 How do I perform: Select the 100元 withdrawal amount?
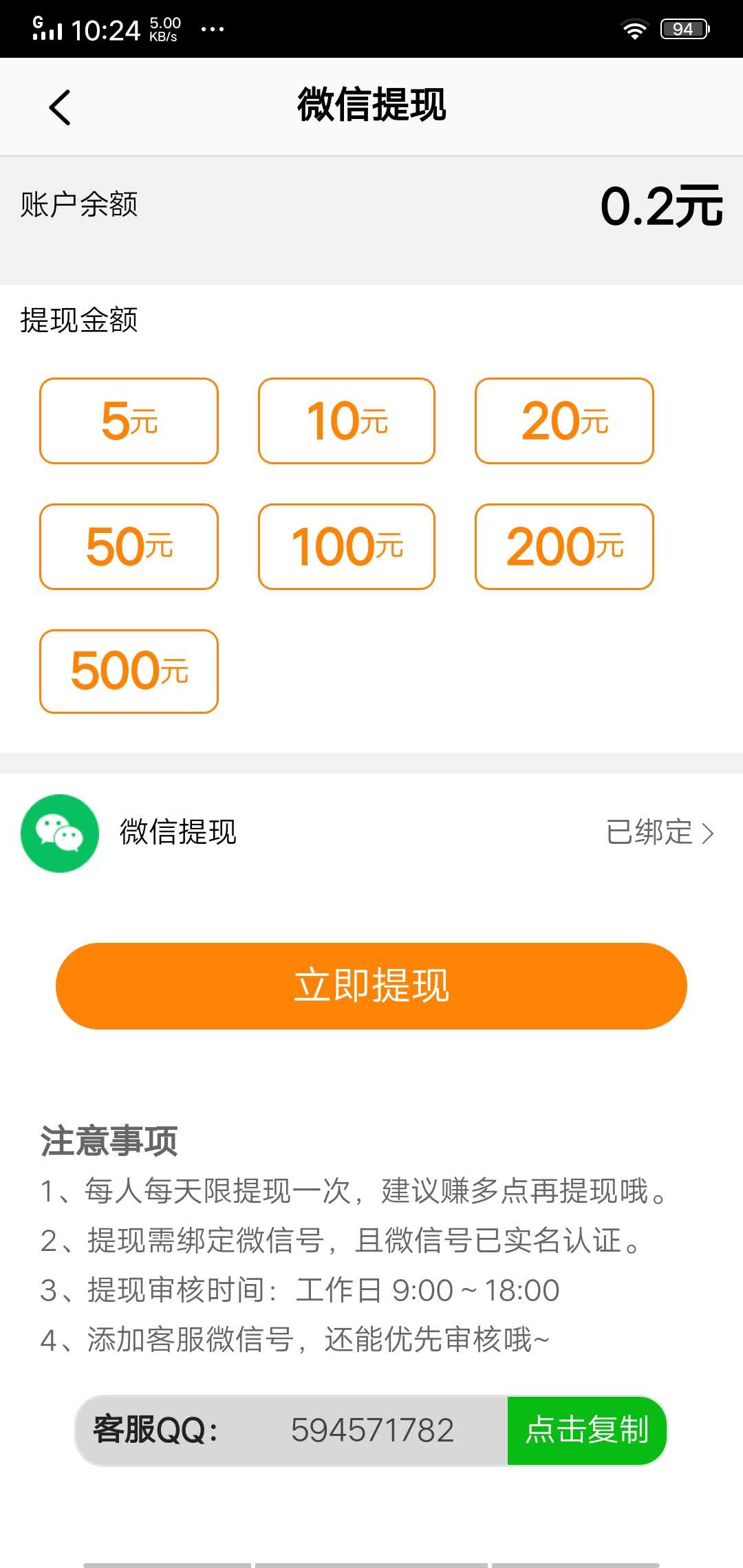point(346,547)
